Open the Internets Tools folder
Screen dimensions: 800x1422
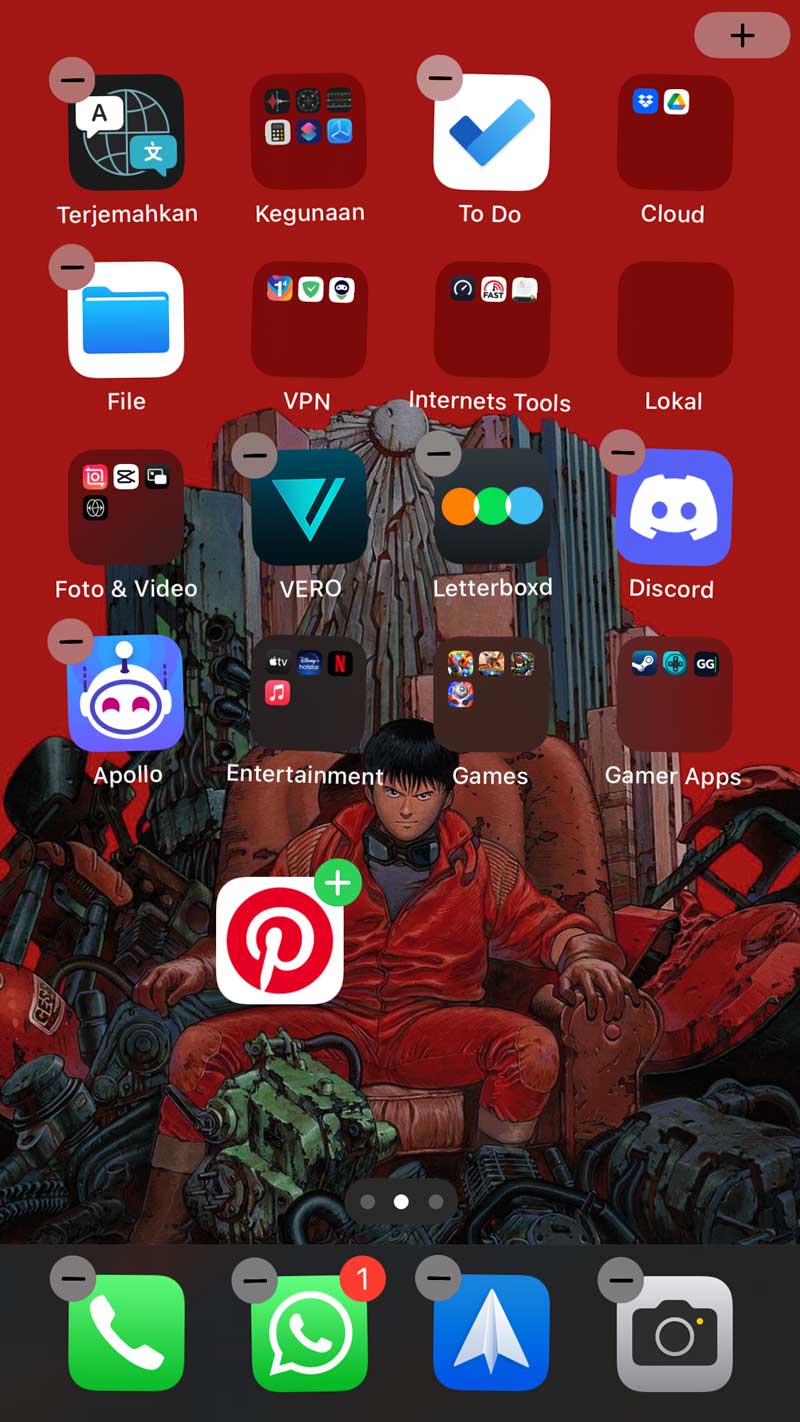coord(491,320)
